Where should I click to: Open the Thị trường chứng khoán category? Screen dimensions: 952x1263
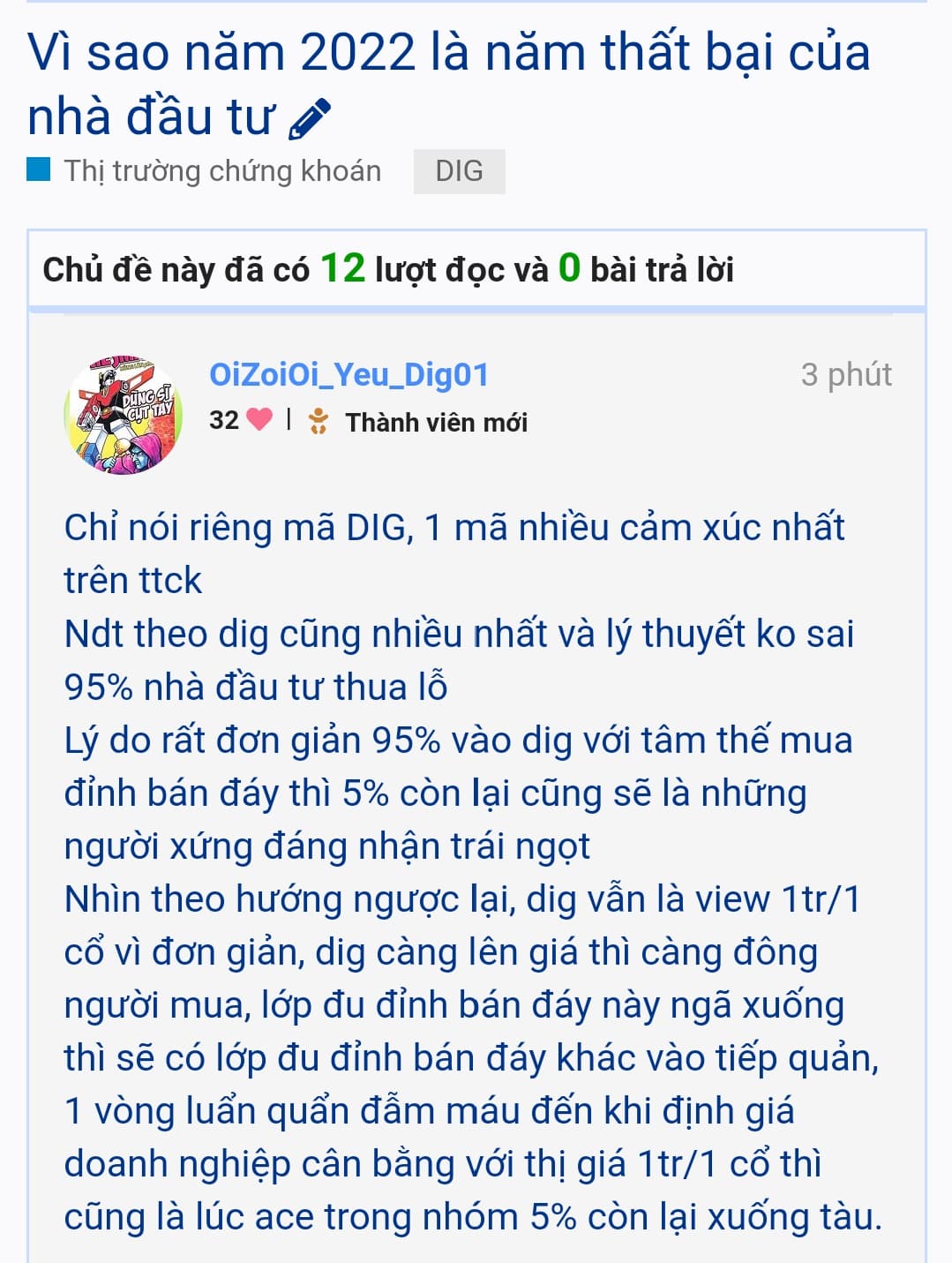tap(221, 170)
